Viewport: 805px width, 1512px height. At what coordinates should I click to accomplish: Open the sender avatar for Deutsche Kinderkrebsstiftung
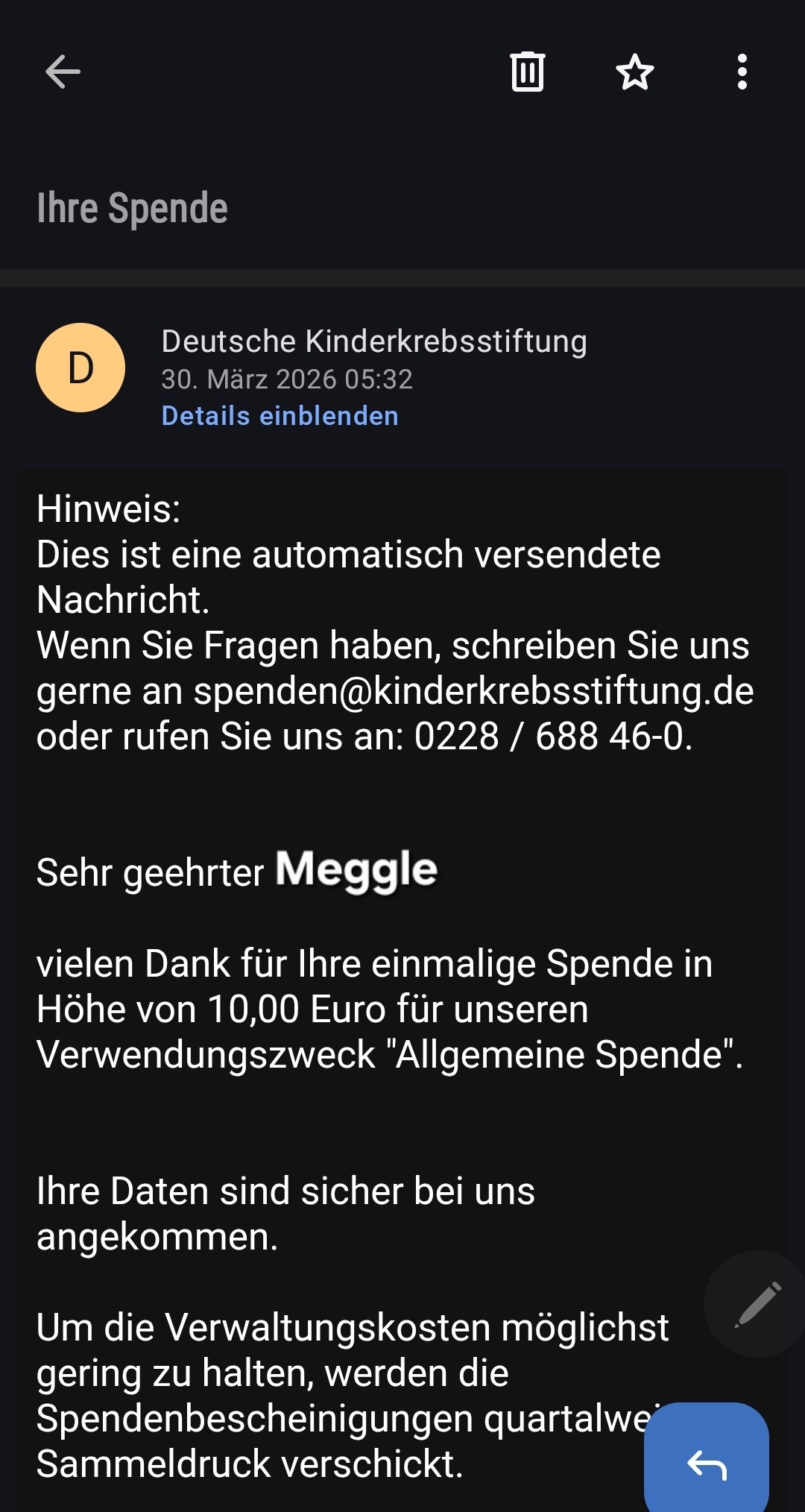pyautogui.click(x=80, y=368)
